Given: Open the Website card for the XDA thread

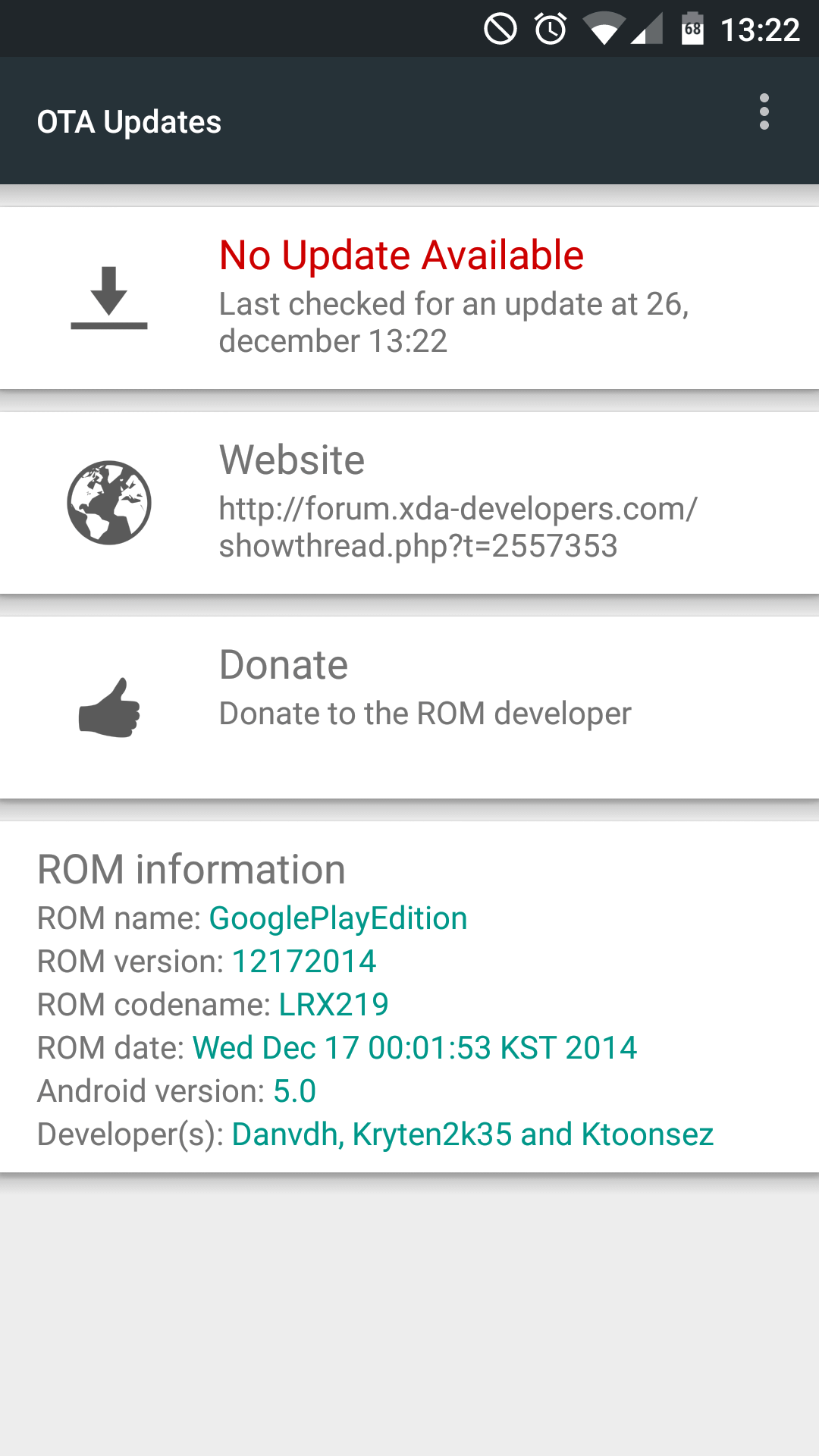Looking at the screenshot, I should (x=409, y=502).
